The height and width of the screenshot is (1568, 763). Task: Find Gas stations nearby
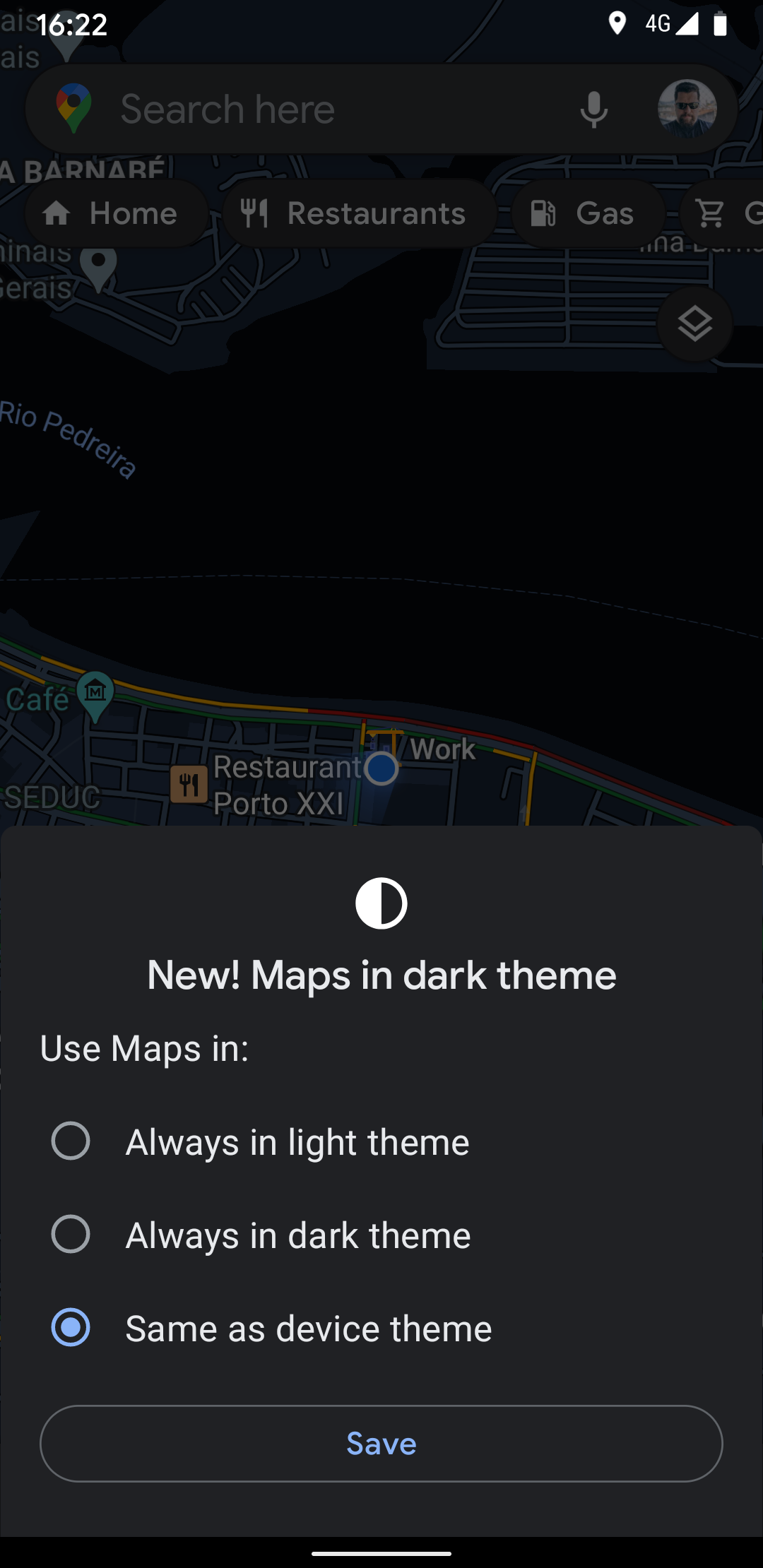588,213
